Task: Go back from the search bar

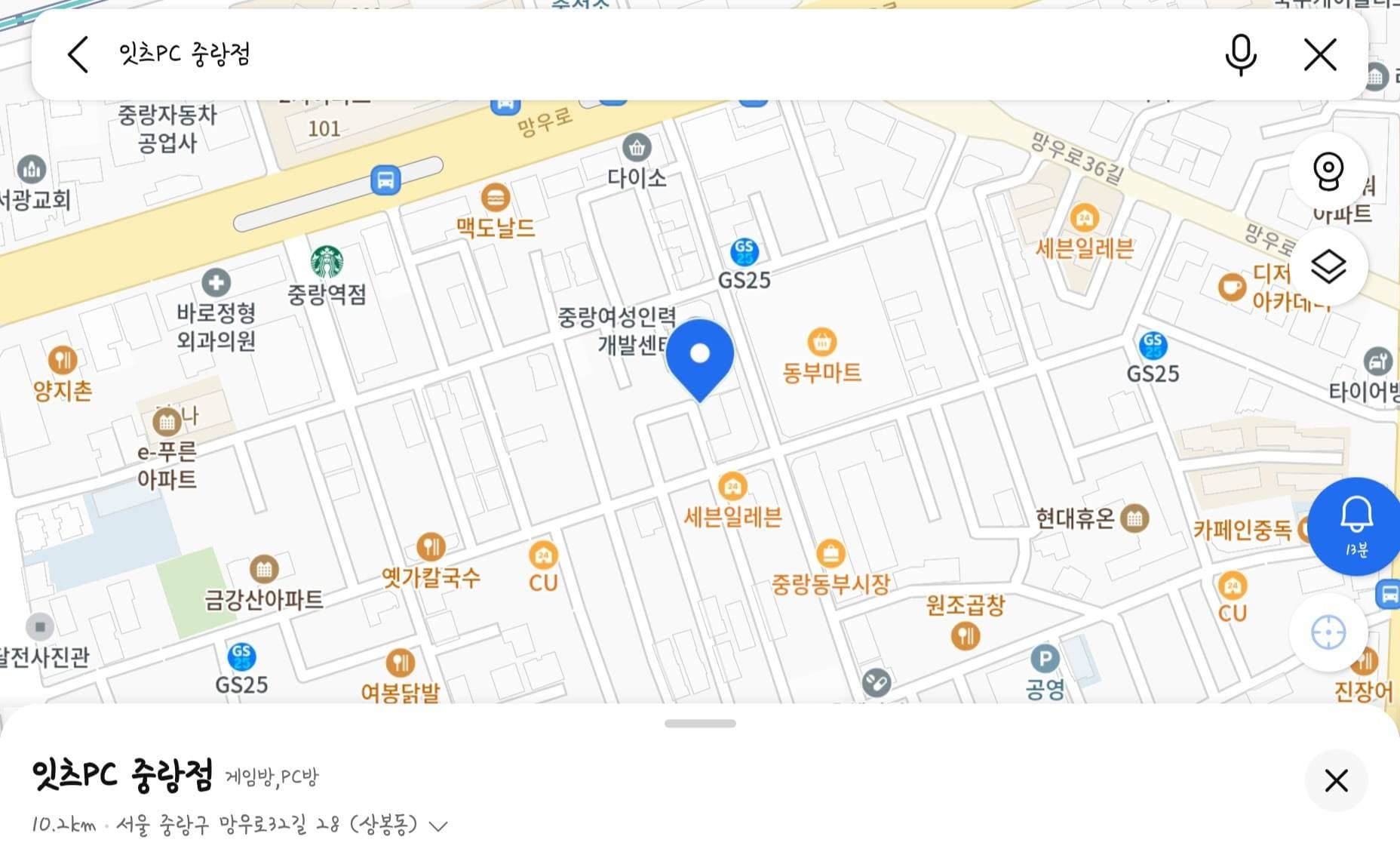Action: click(x=78, y=54)
